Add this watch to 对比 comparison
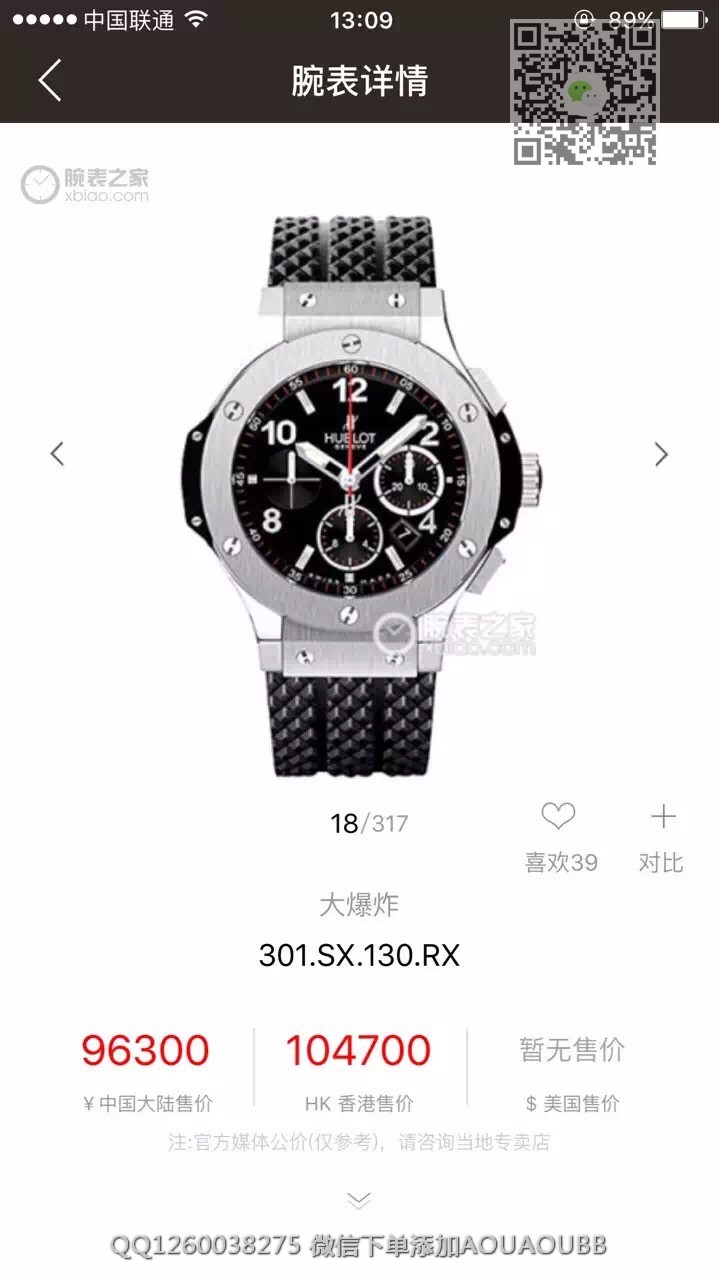719x1280 pixels. pyautogui.click(x=663, y=818)
